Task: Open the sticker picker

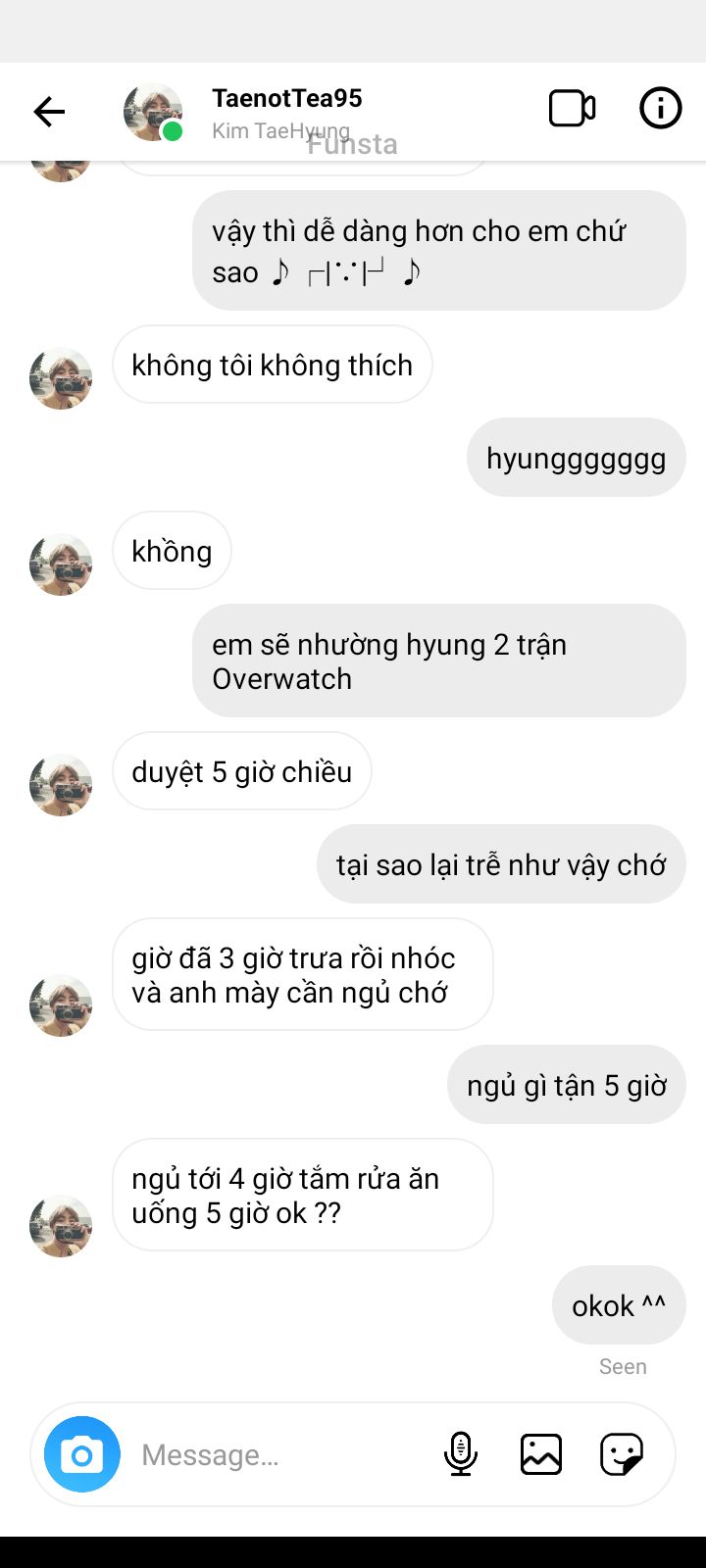Action: [x=622, y=1454]
